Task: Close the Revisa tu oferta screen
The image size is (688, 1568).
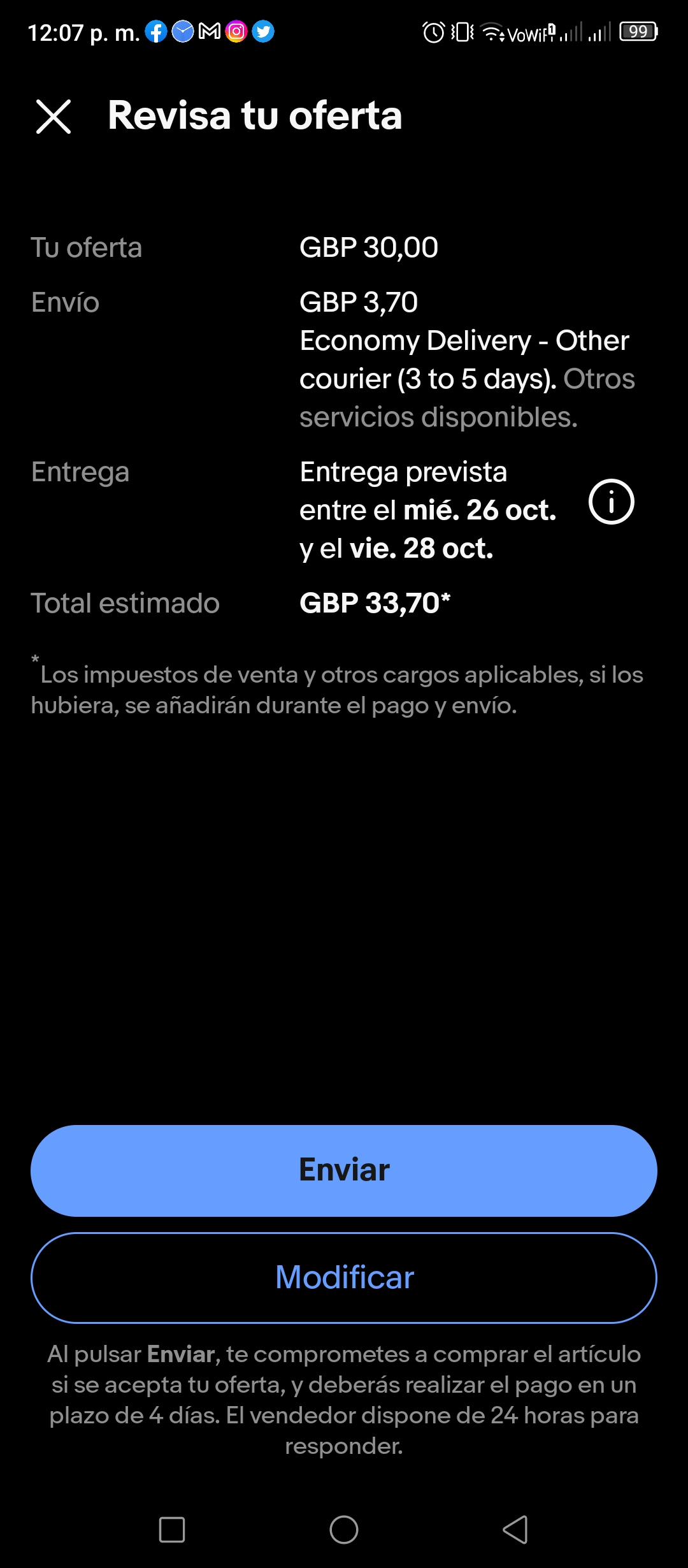Action: coord(54,117)
